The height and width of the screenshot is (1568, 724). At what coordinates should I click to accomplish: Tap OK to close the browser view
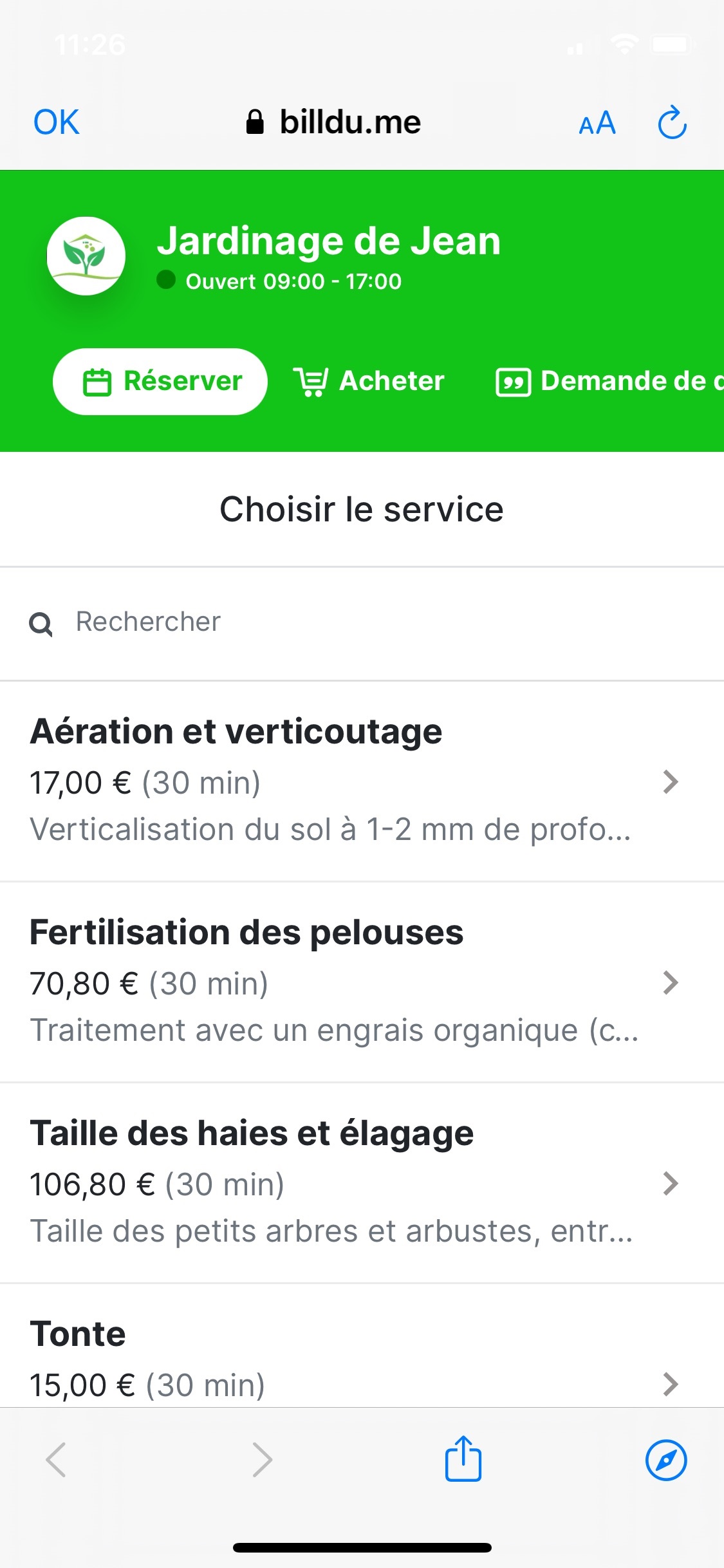coord(57,122)
